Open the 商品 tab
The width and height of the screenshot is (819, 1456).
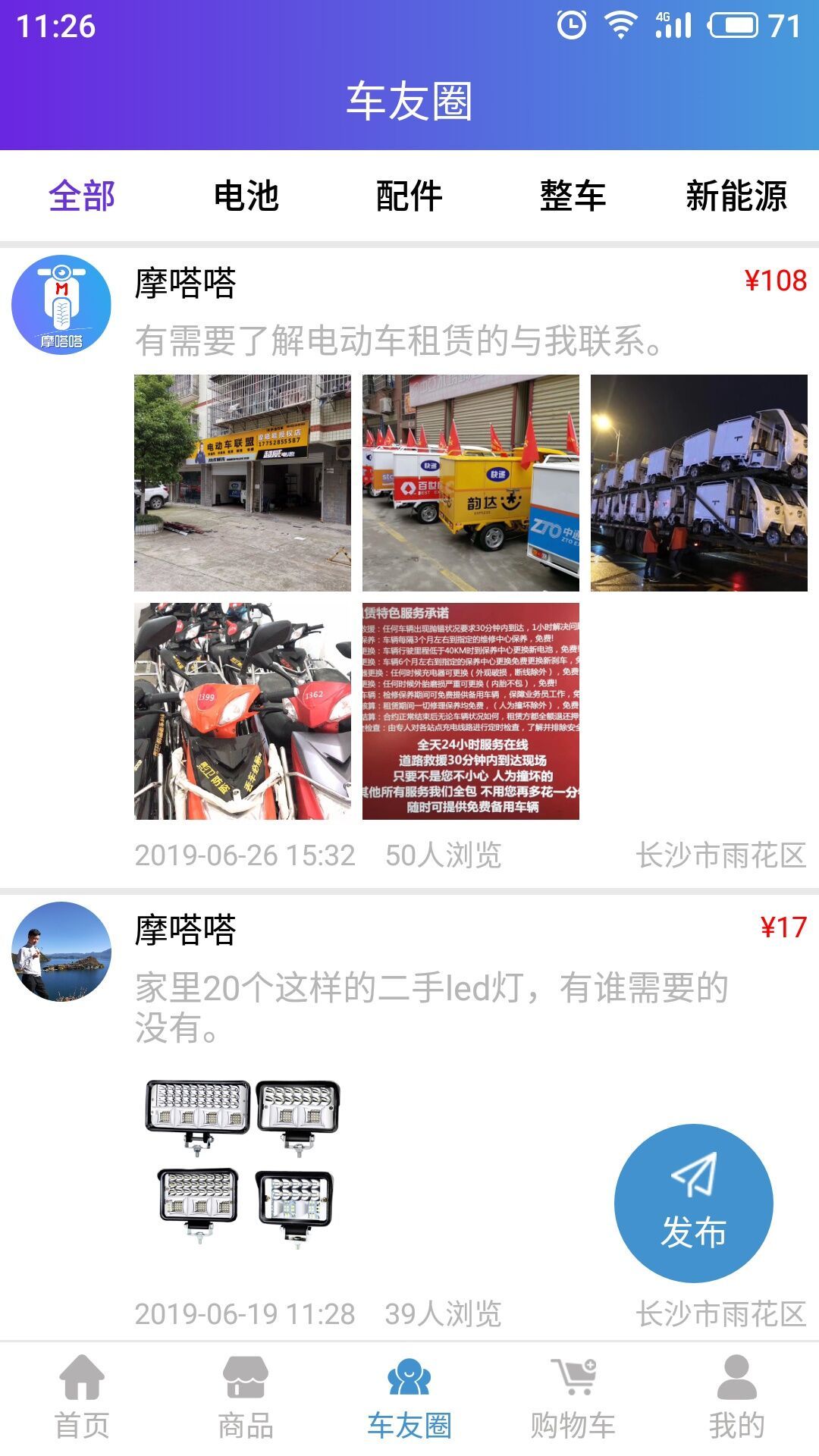pyautogui.click(x=246, y=1397)
